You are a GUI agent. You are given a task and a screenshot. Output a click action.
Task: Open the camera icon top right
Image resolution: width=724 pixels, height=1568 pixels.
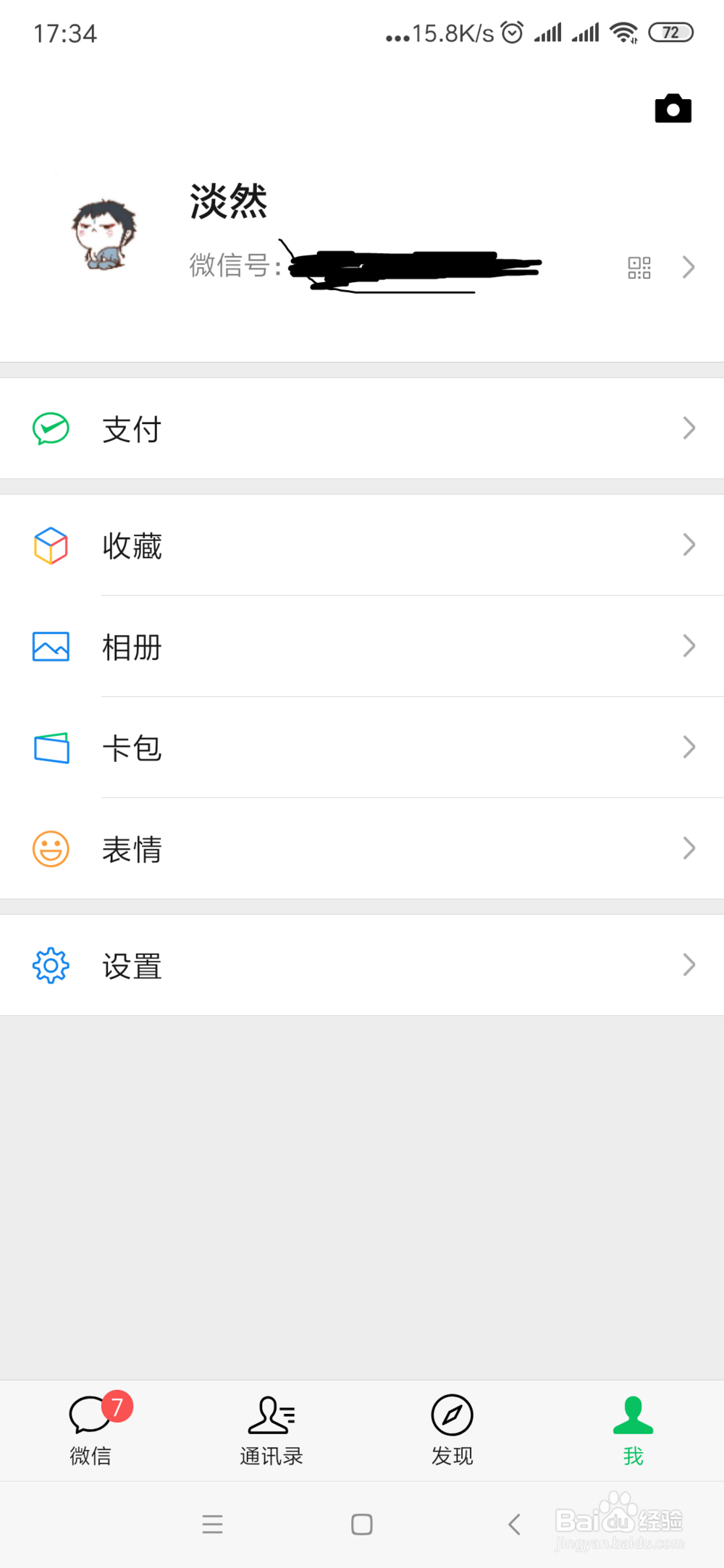pos(673,109)
